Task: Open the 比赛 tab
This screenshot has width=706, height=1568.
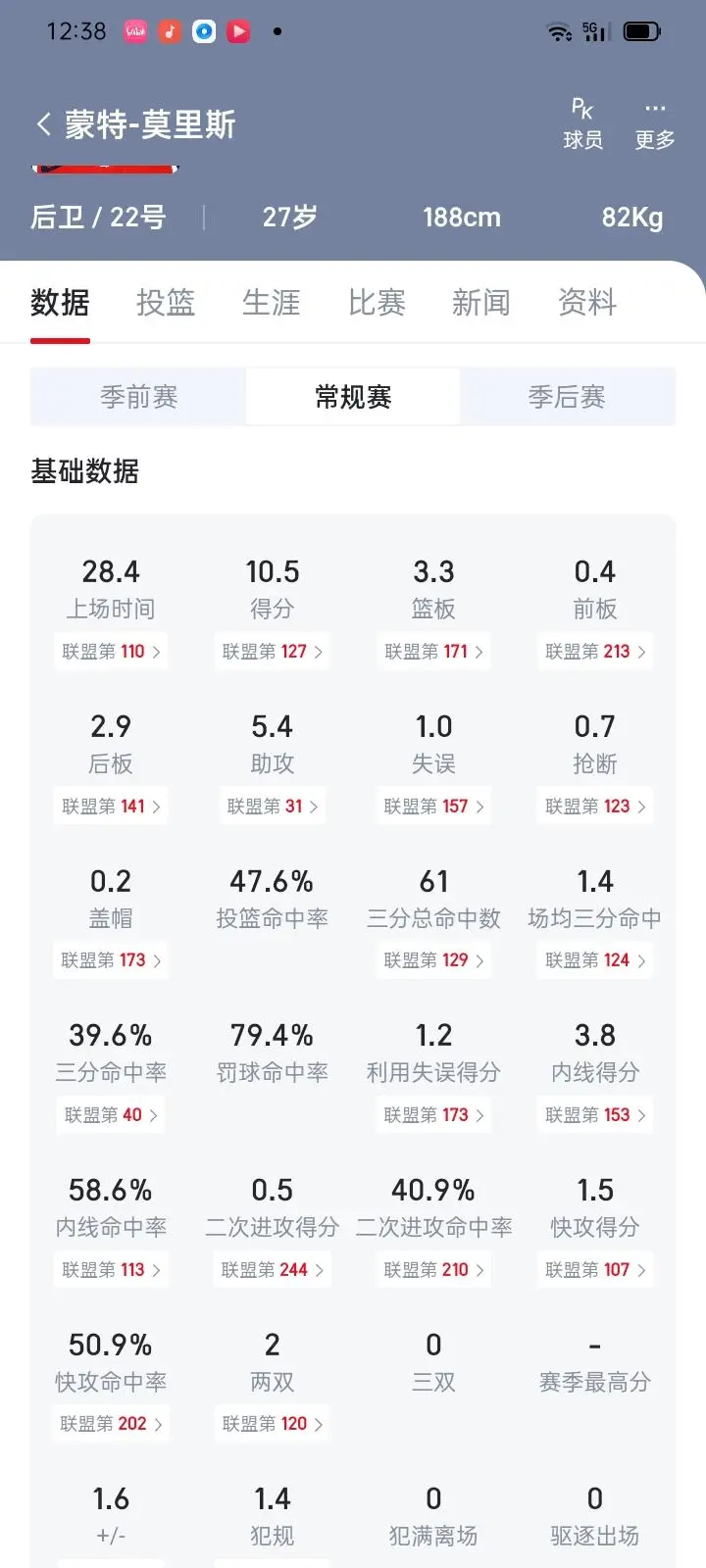Action: (378, 303)
